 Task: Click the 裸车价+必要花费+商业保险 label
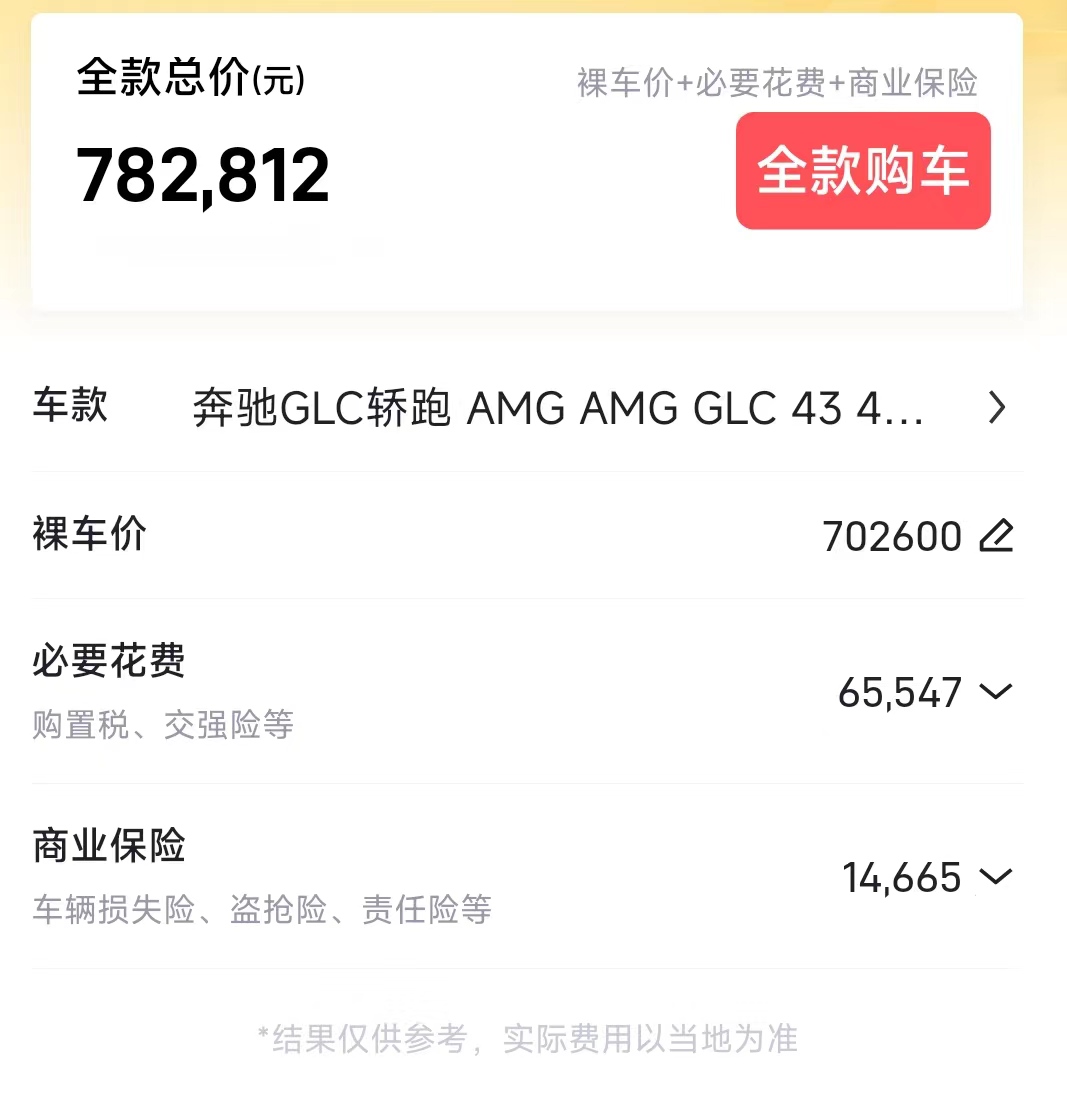point(778,83)
